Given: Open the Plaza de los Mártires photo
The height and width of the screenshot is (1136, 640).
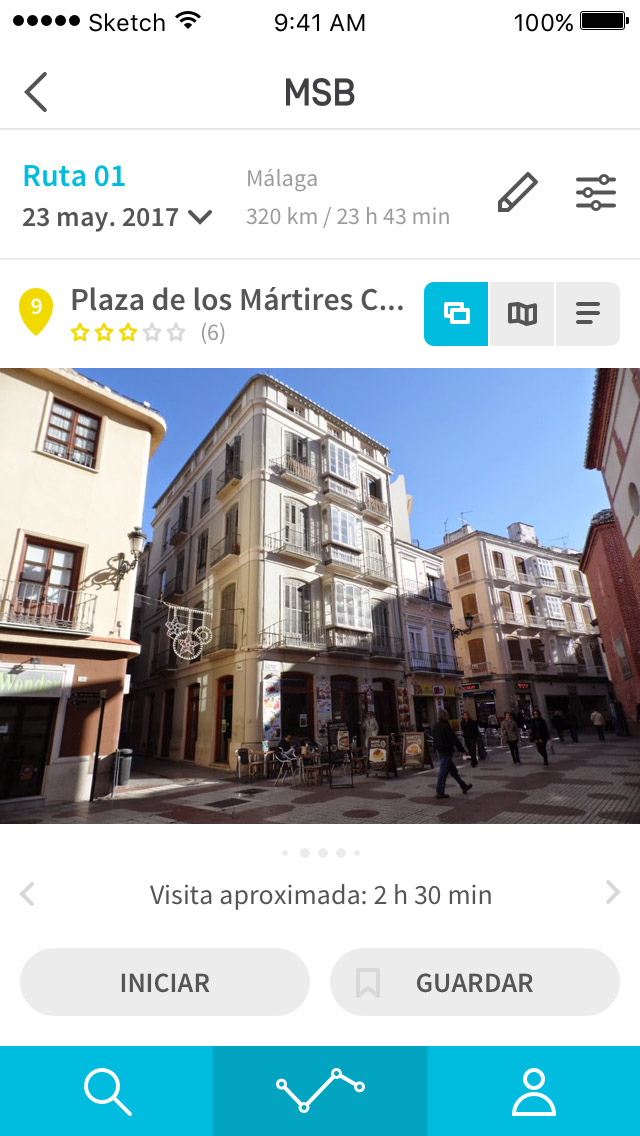Looking at the screenshot, I should pos(320,595).
